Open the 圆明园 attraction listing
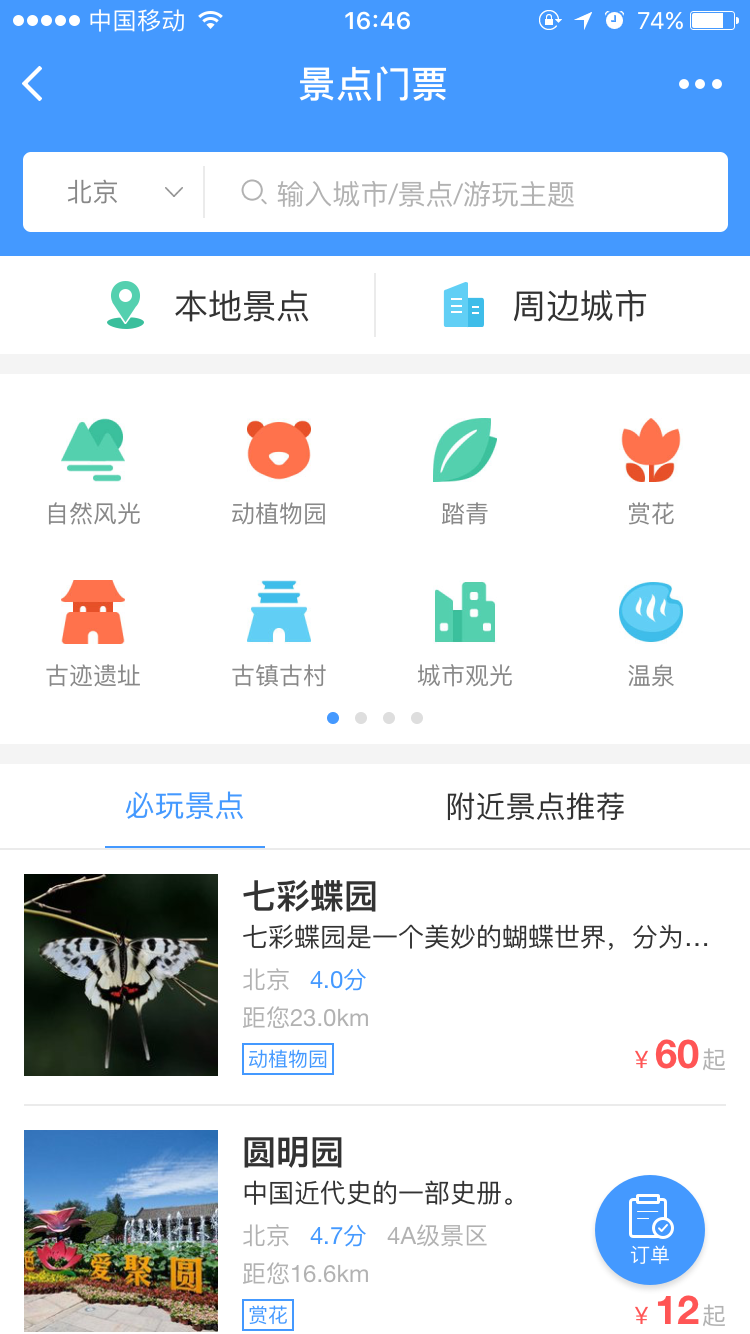The width and height of the screenshot is (750, 1334). (x=374, y=1230)
